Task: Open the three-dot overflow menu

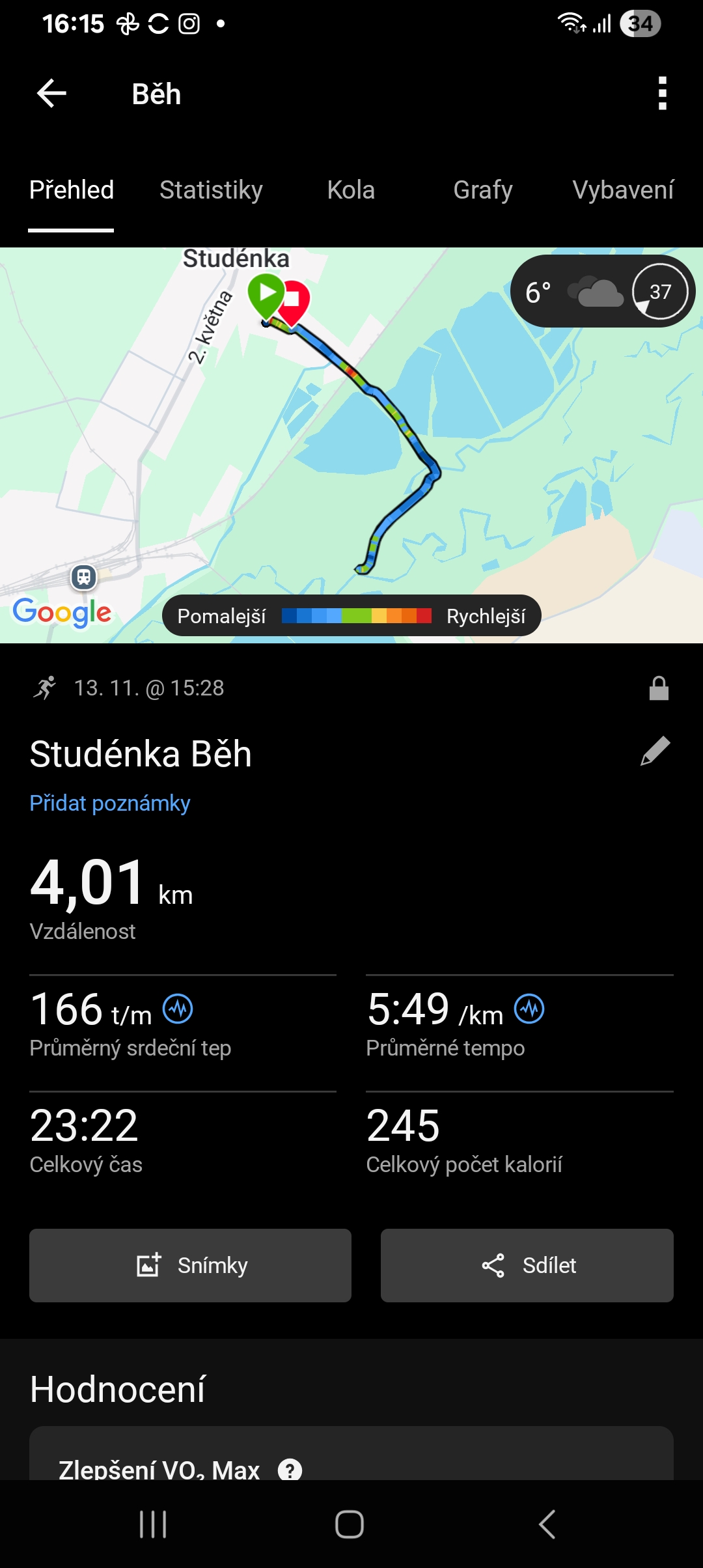Action: (662, 94)
